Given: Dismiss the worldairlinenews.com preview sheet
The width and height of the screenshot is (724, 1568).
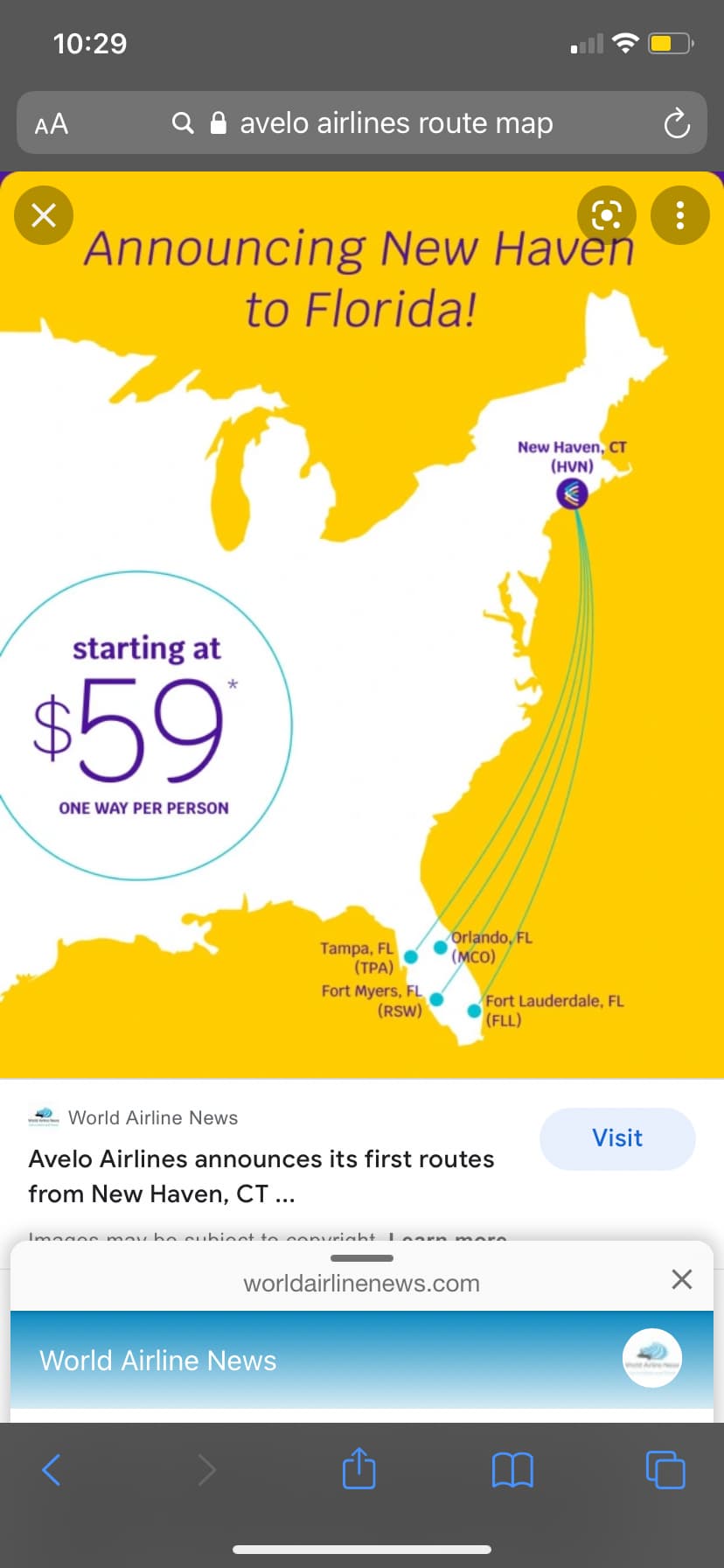Looking at the screenshot, I should [681, 1279].
